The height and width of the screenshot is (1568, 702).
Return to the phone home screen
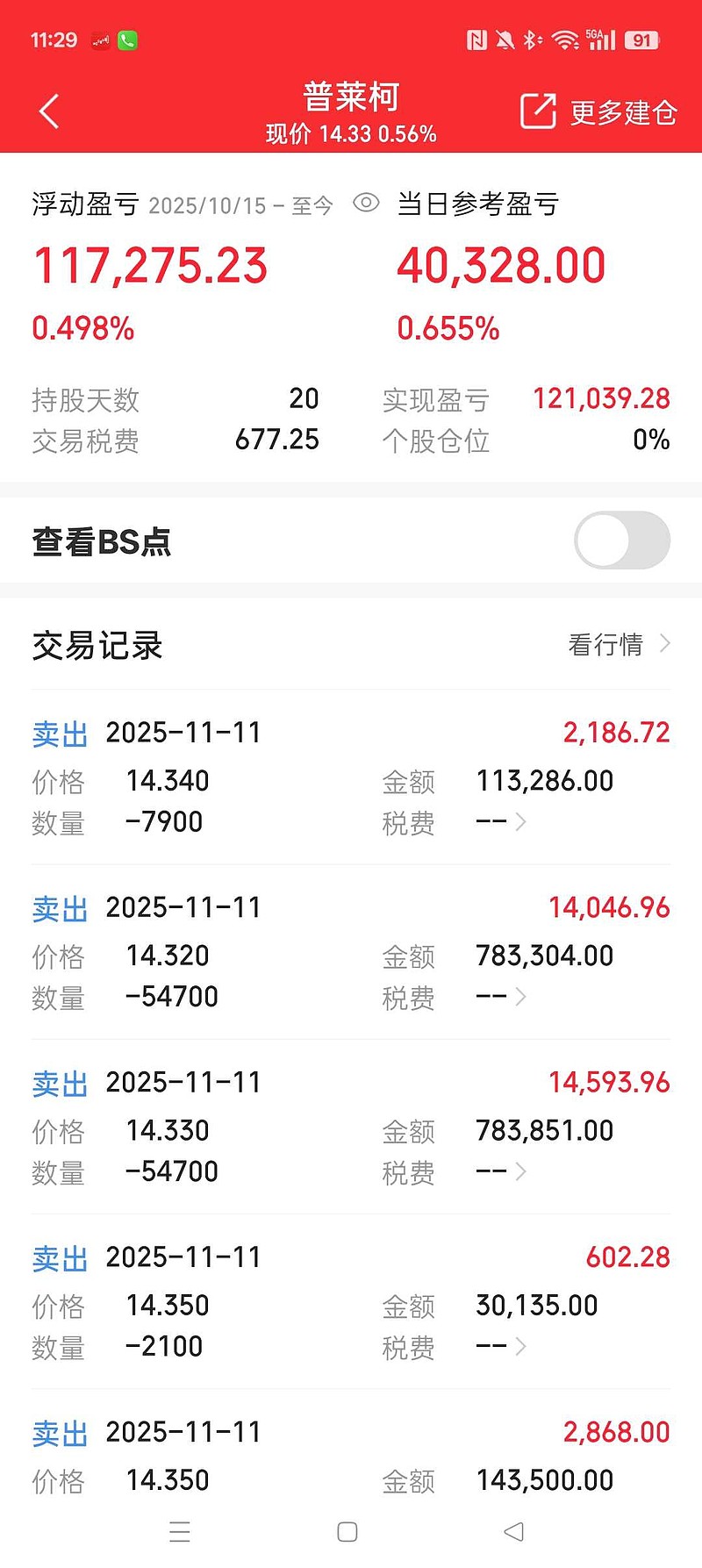pos(347,1532)
